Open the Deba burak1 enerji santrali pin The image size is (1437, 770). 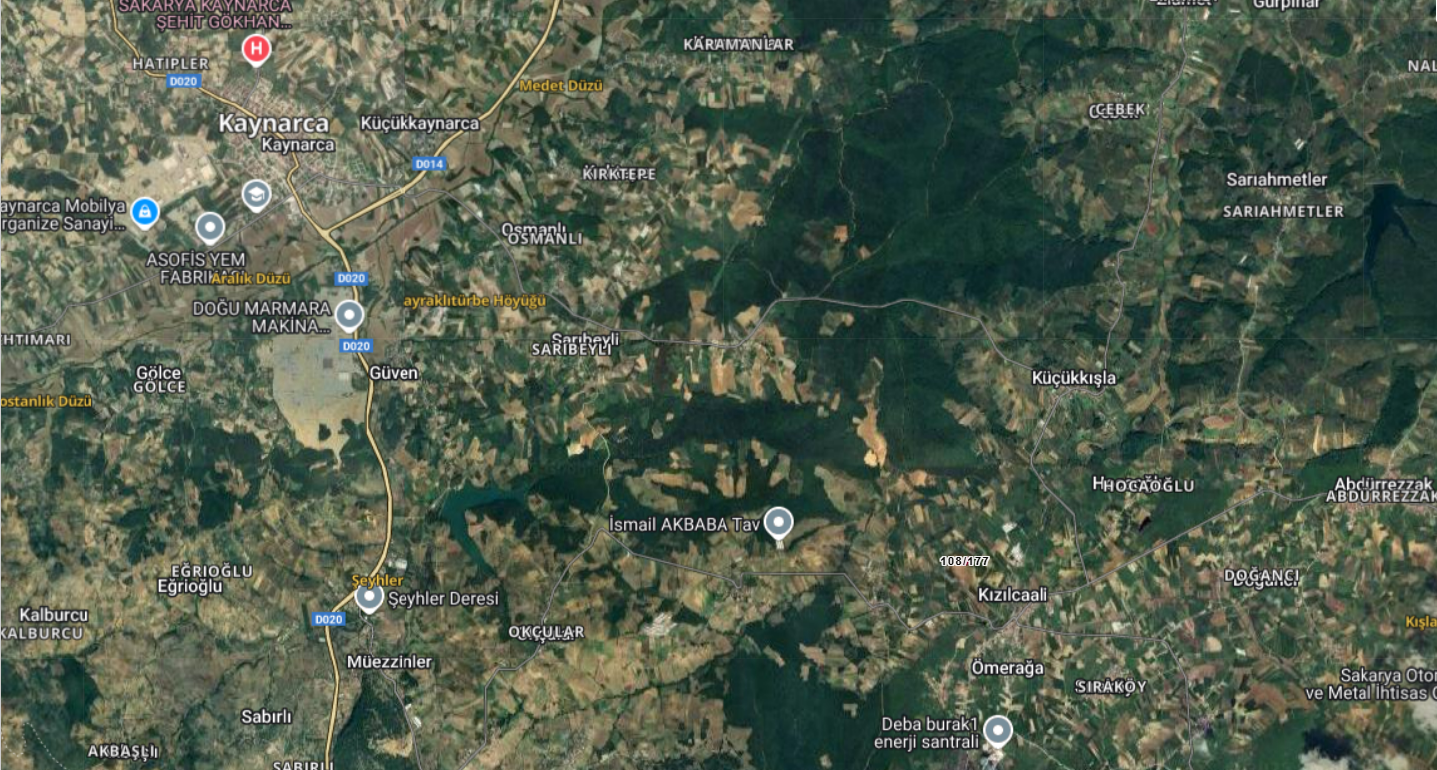click(x=997, y=730)
